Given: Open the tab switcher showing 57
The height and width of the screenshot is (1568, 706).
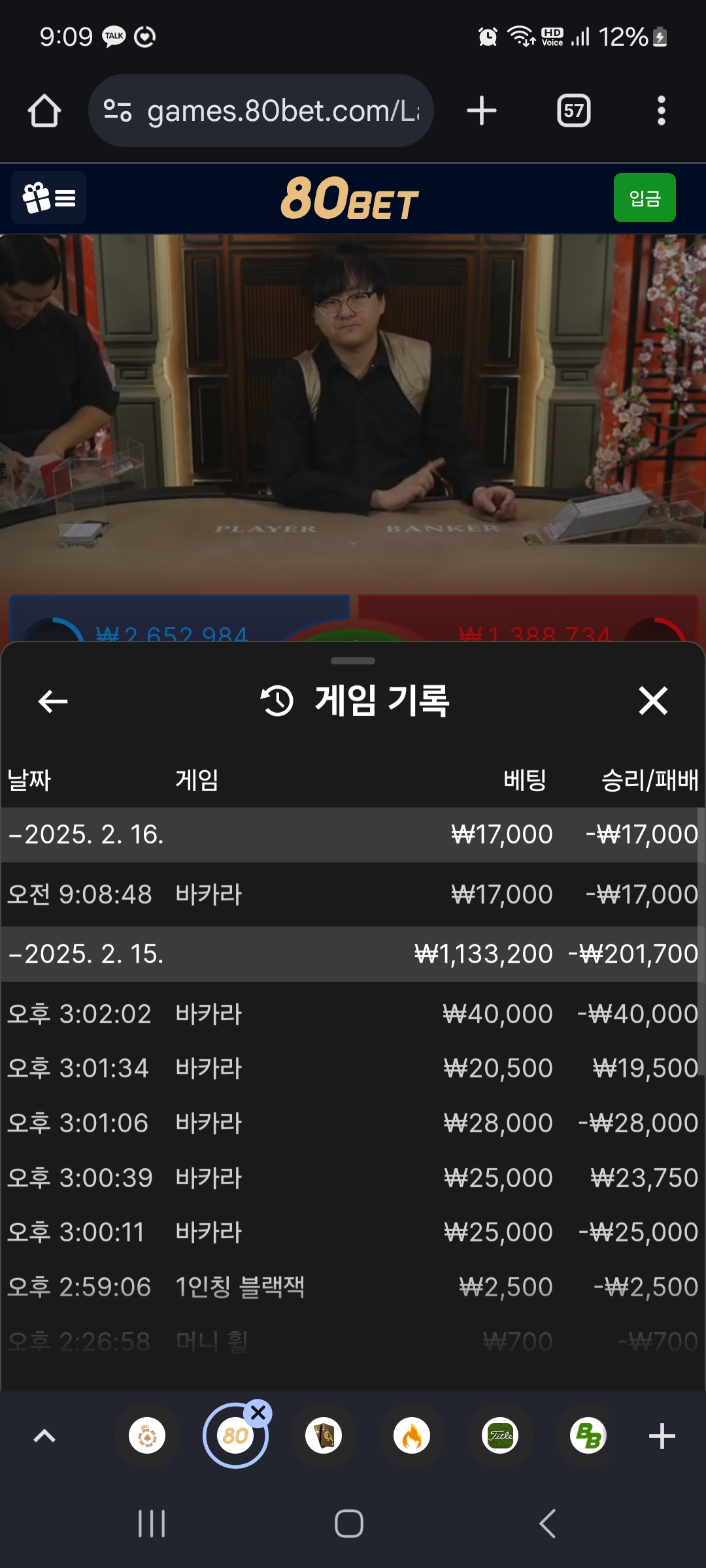Looking at the screenshot, I should [573, 110].
